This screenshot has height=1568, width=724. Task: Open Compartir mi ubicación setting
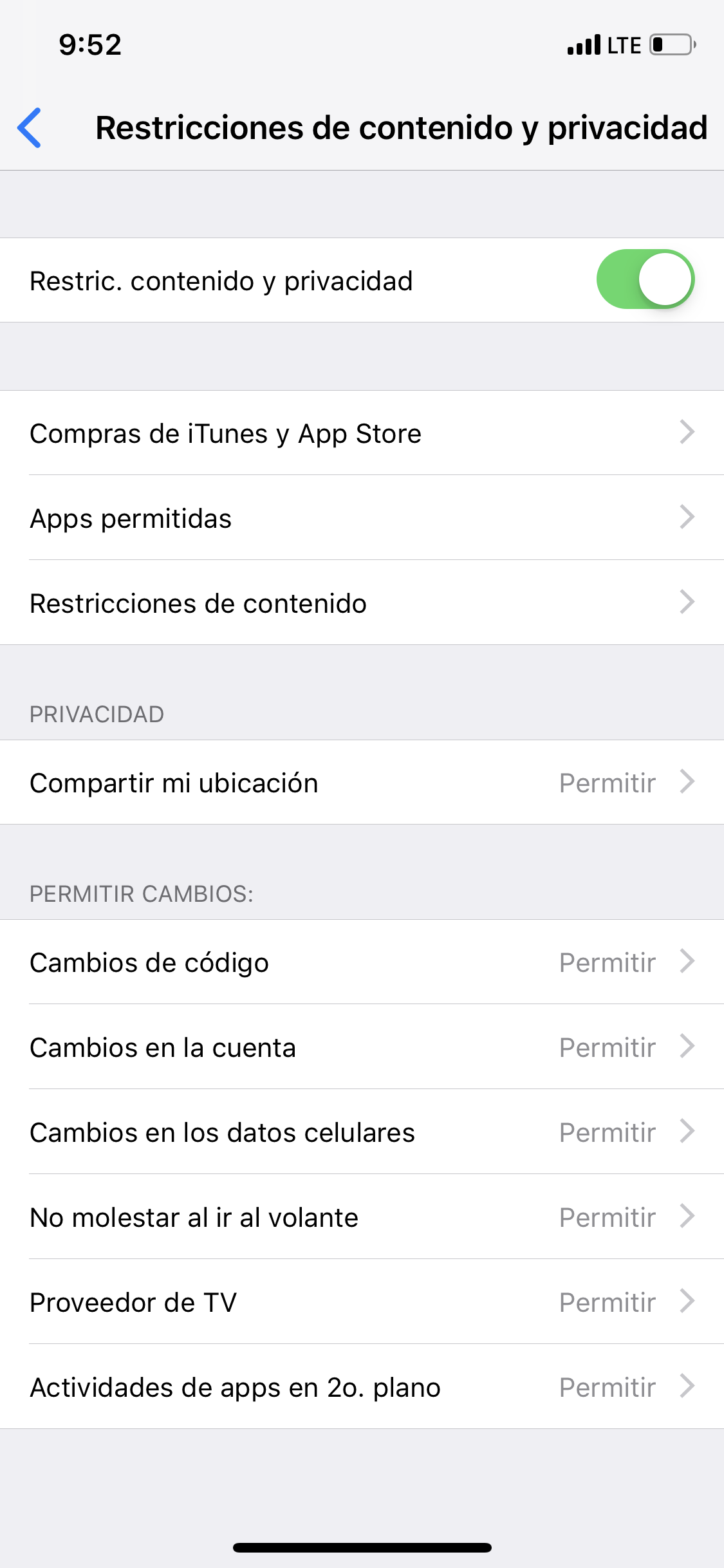point(362,783)
